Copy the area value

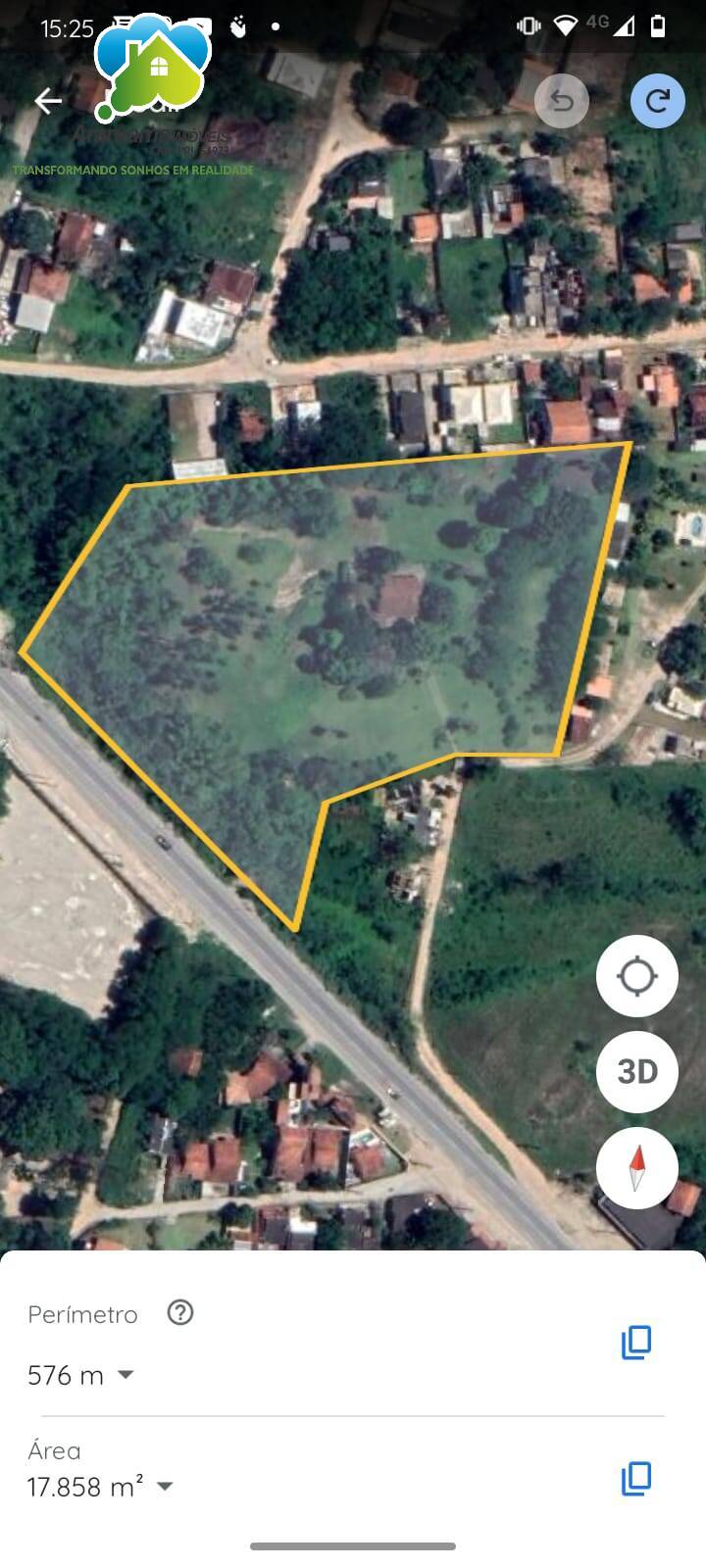(636, 1478)
